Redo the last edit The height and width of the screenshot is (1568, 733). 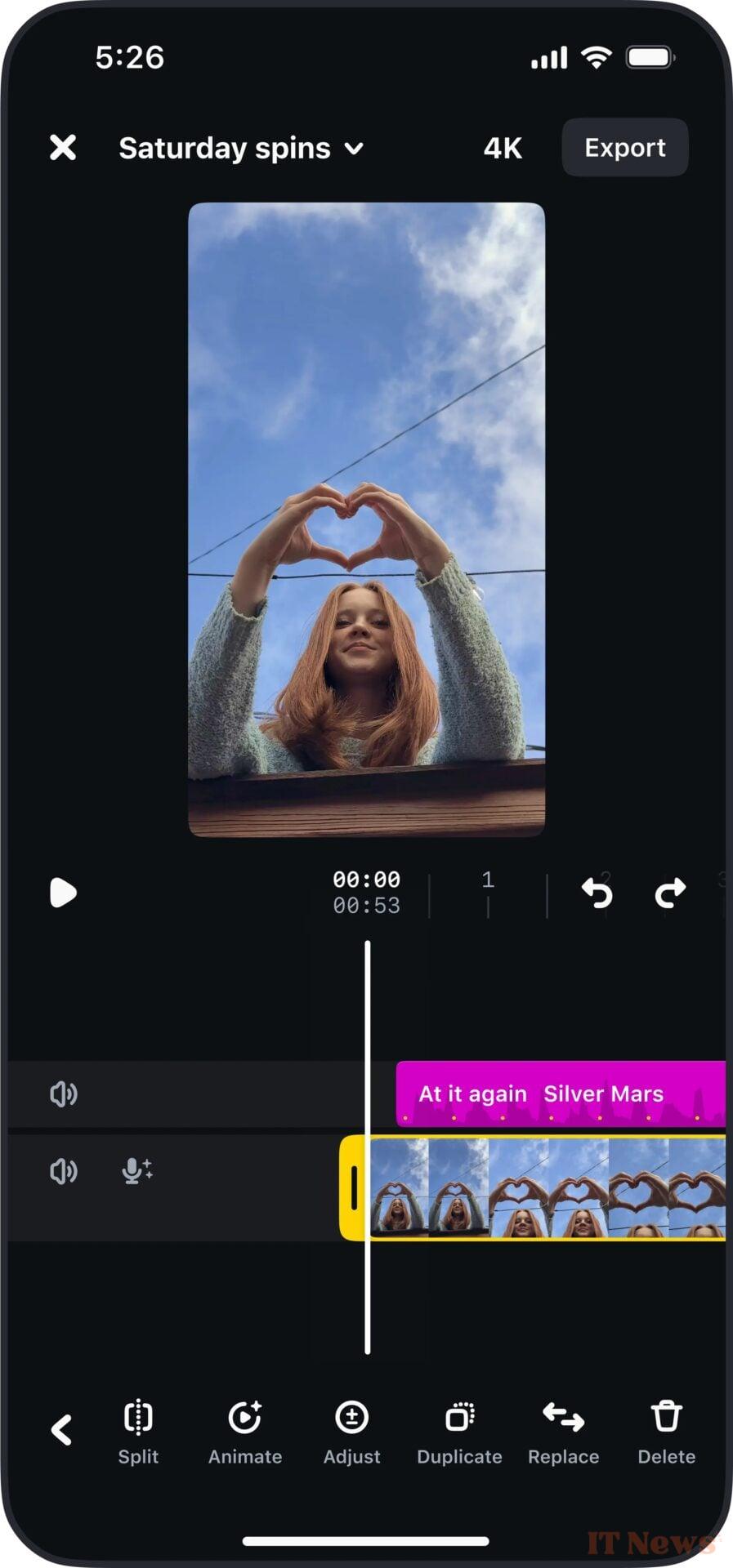tap(670, 893)
